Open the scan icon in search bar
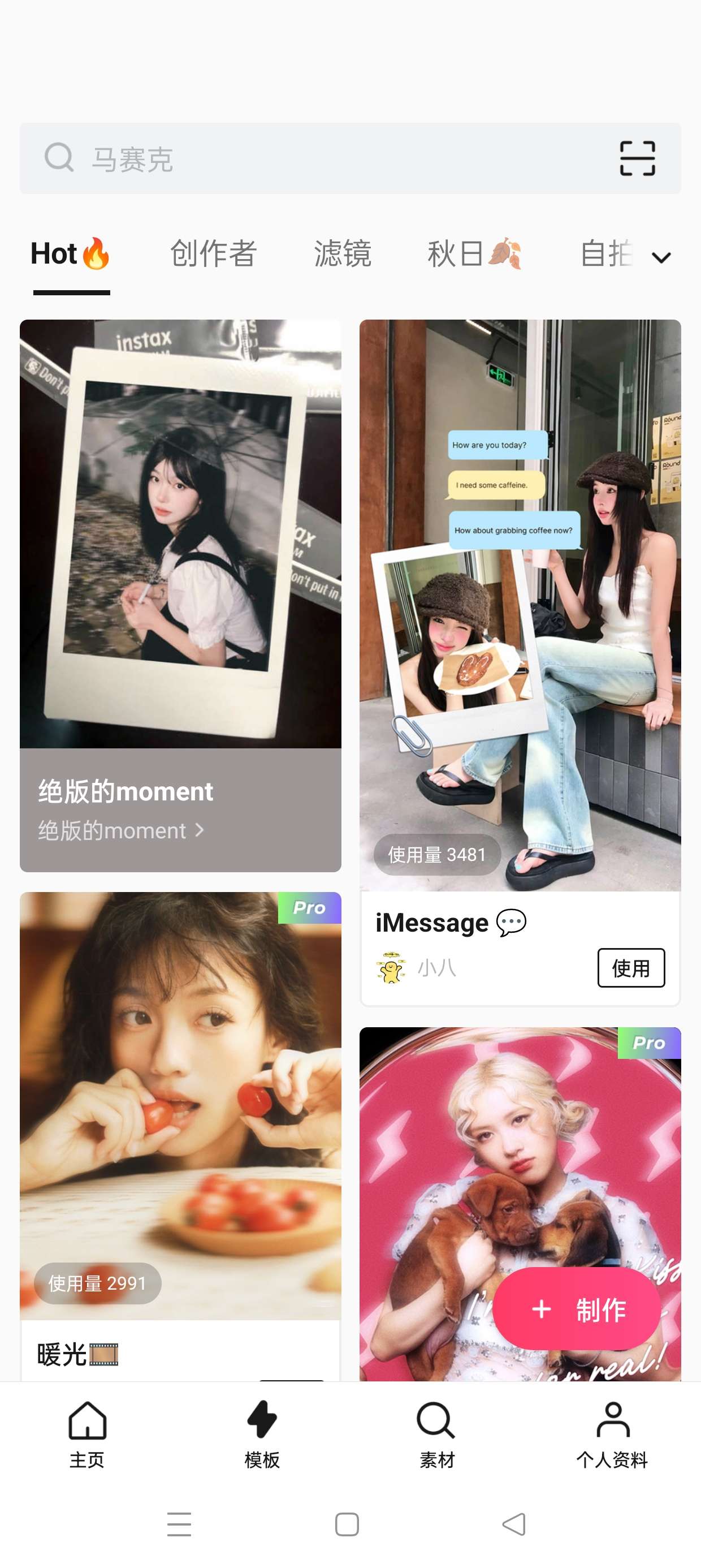The height and width of the screenshot is (1568, 701). coord(637,159)
